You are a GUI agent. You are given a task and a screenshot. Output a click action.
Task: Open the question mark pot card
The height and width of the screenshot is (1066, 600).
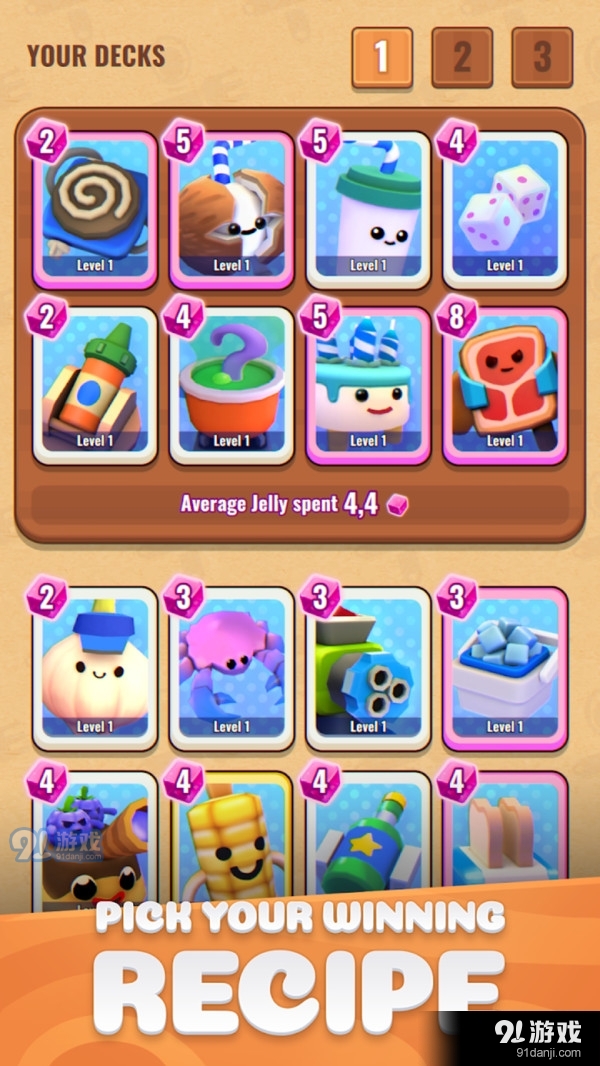coord(231,385)
